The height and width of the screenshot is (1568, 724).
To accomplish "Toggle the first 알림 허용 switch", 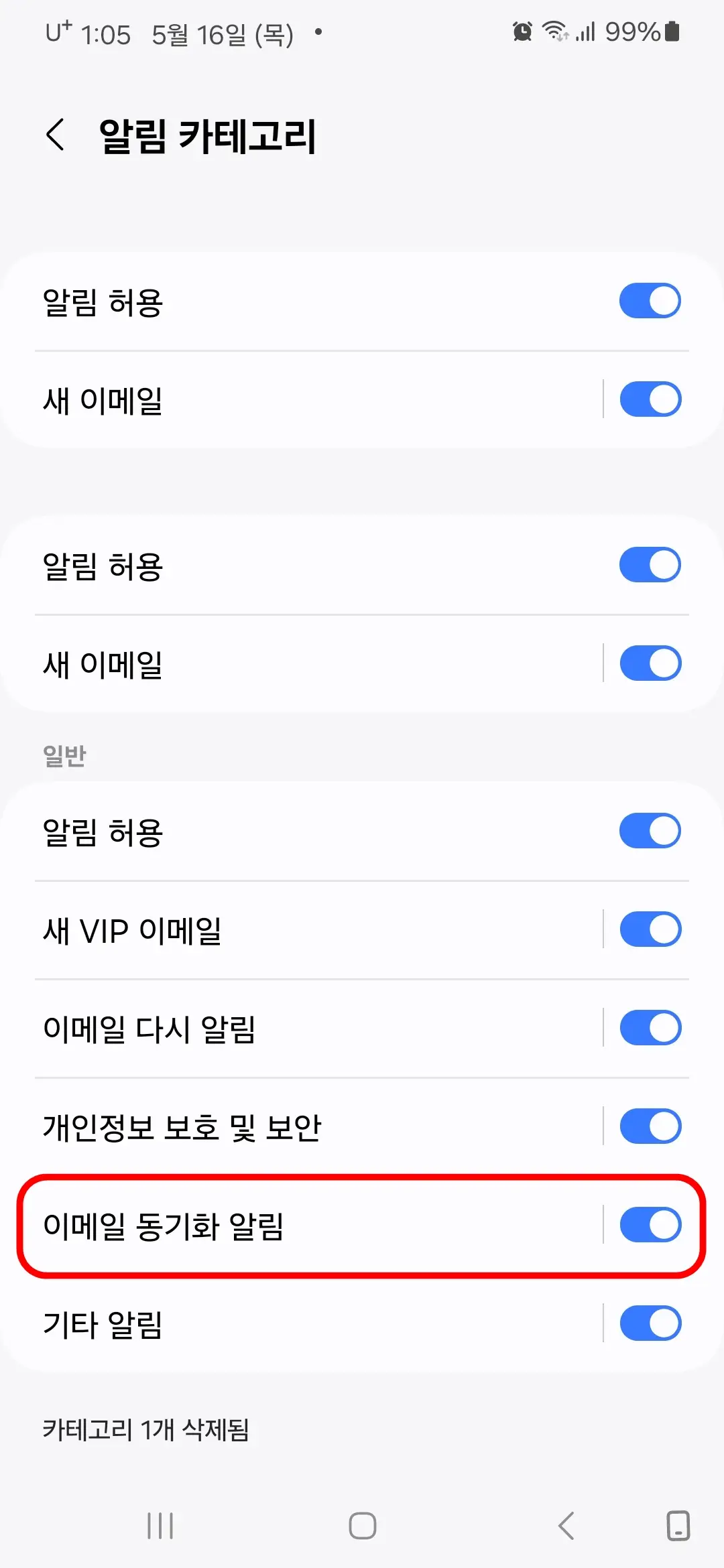I will tap(649, 300).
